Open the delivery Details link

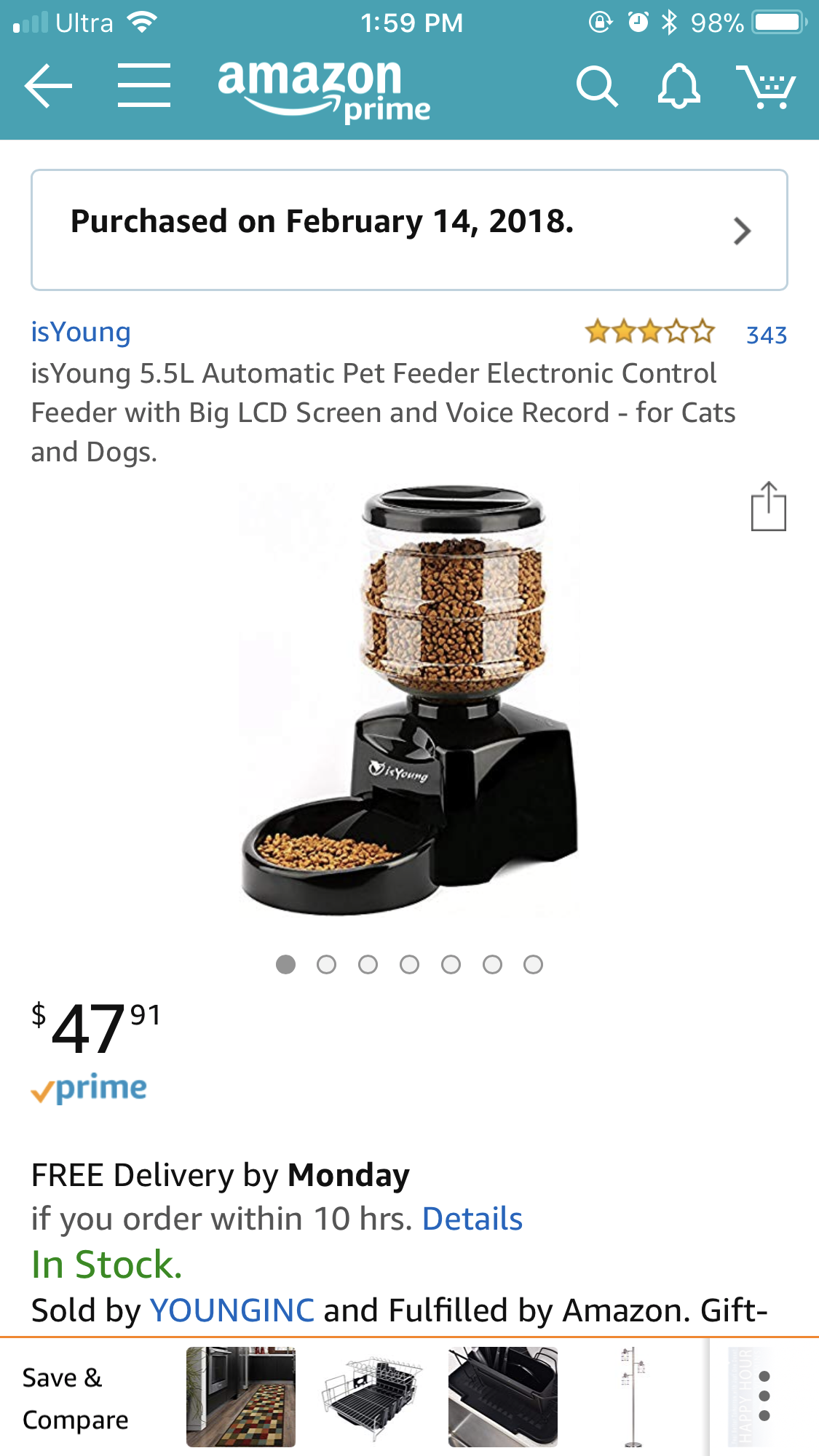472,1219
